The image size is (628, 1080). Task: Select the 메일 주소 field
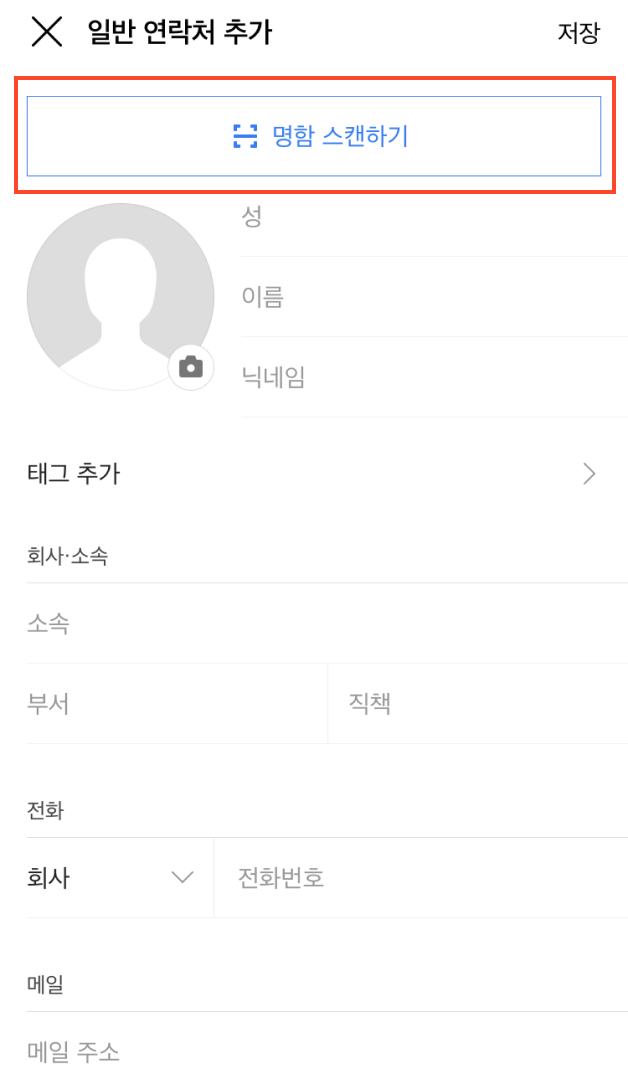[313, 1051]
